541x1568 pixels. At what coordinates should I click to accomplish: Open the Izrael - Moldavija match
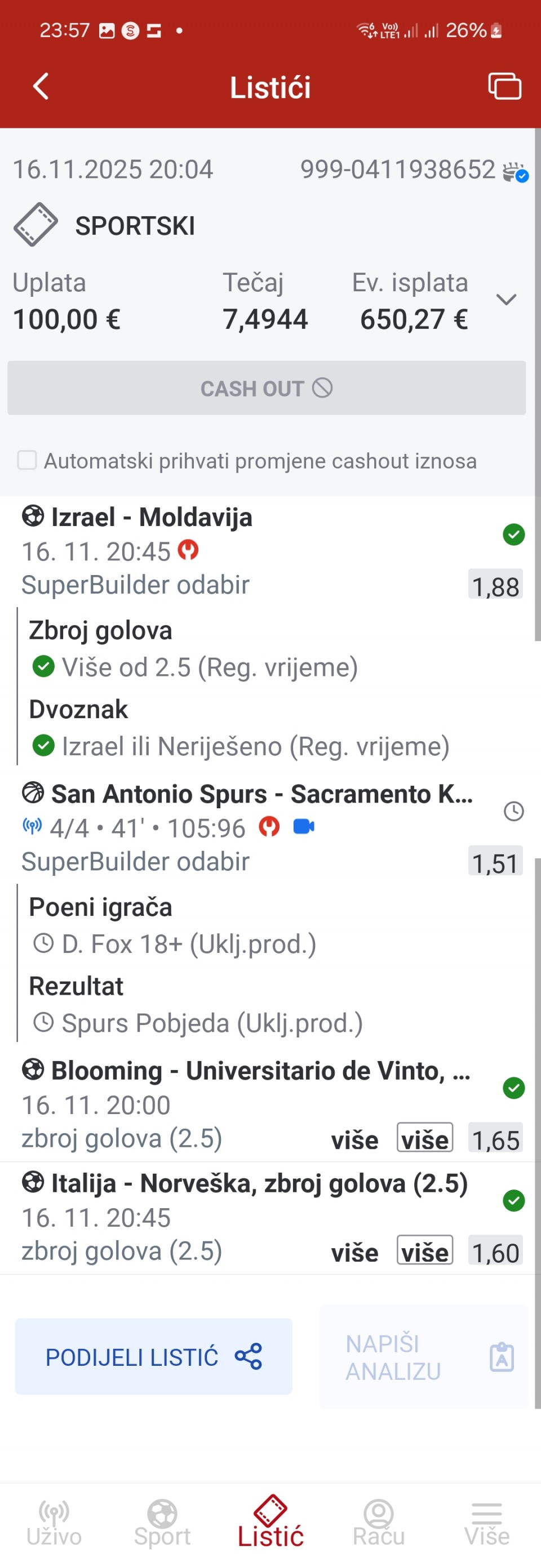pos(152,518)
